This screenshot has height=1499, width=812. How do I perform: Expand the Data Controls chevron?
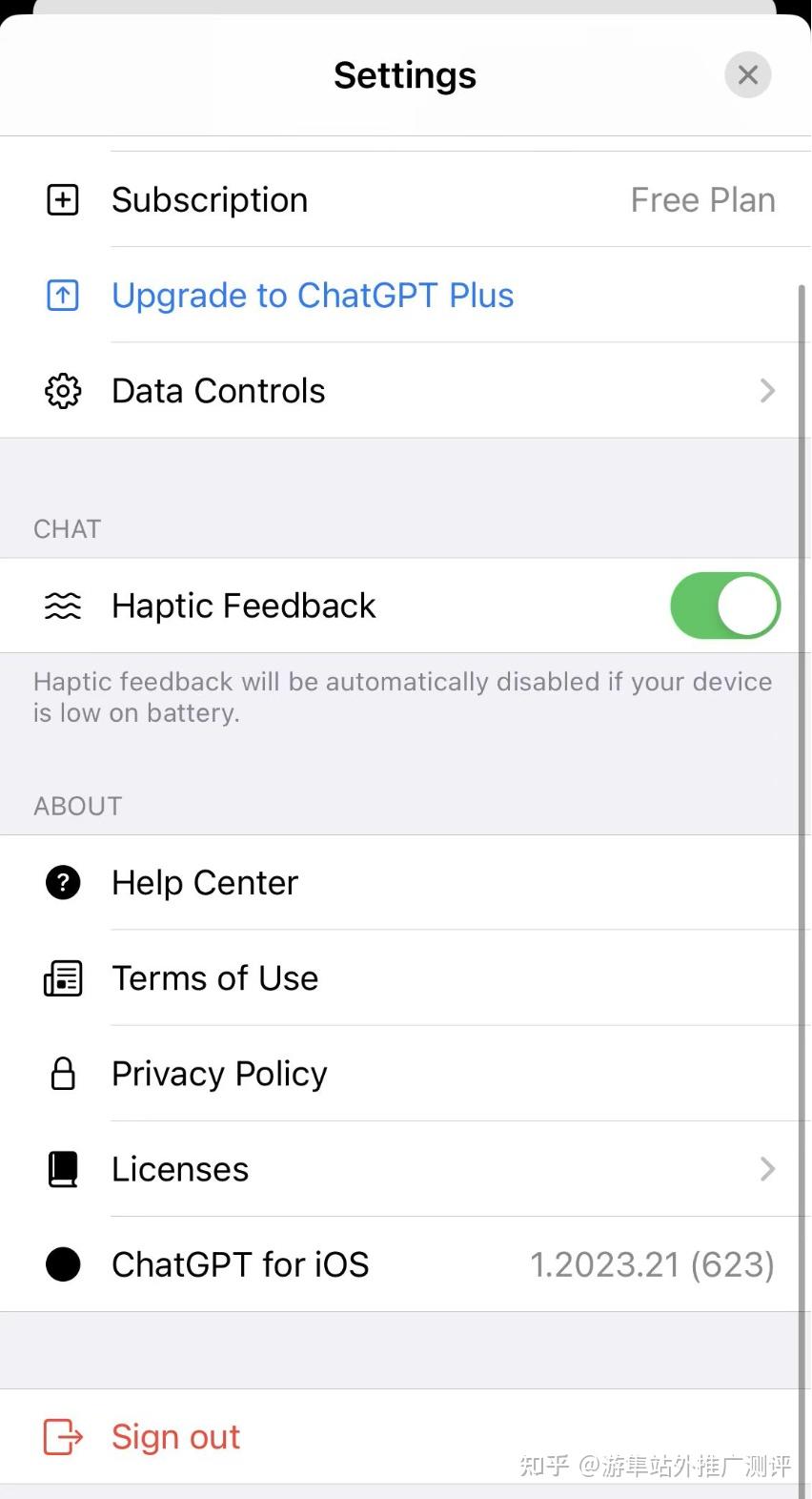click(768, 390)
